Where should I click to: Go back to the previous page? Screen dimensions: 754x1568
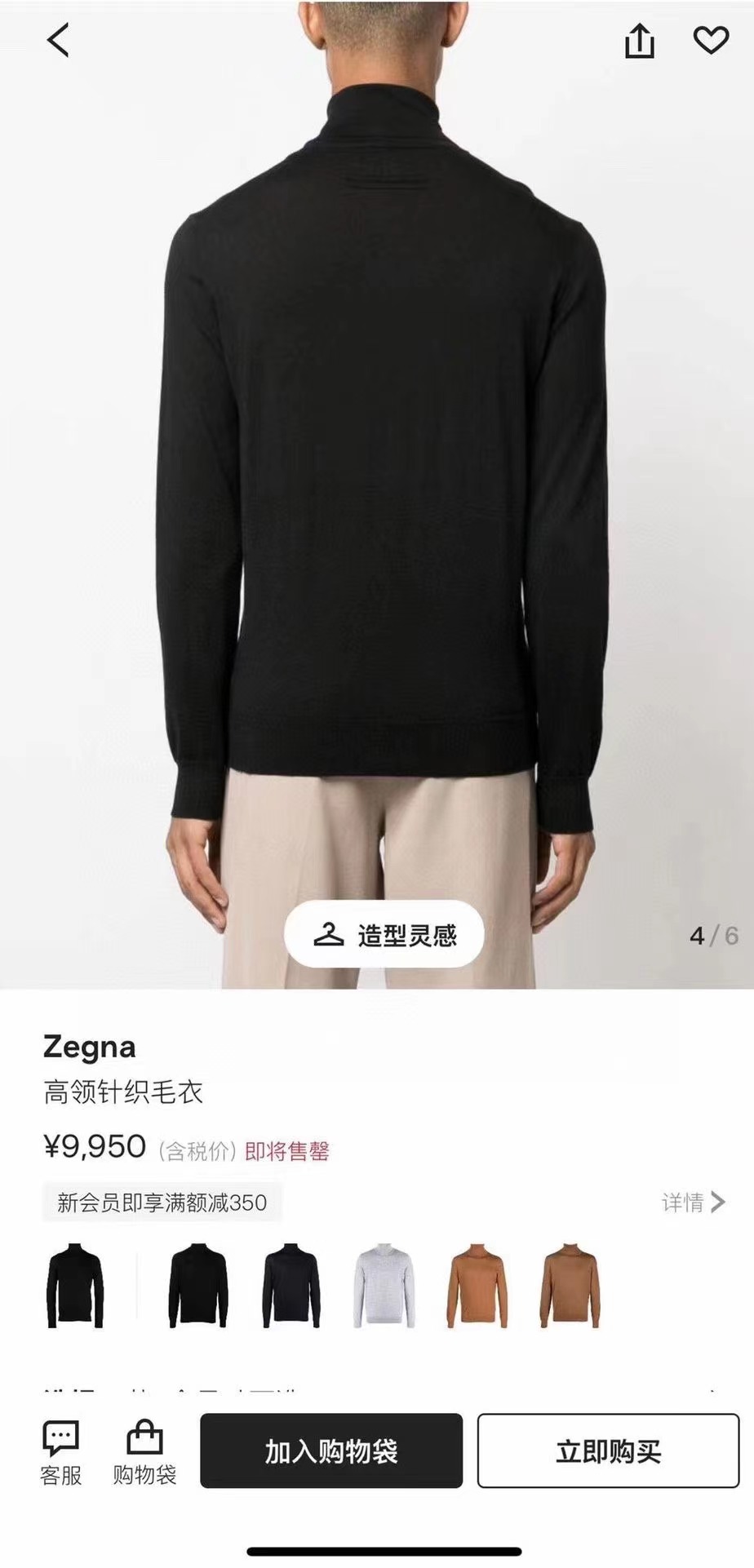pos(58,40)
